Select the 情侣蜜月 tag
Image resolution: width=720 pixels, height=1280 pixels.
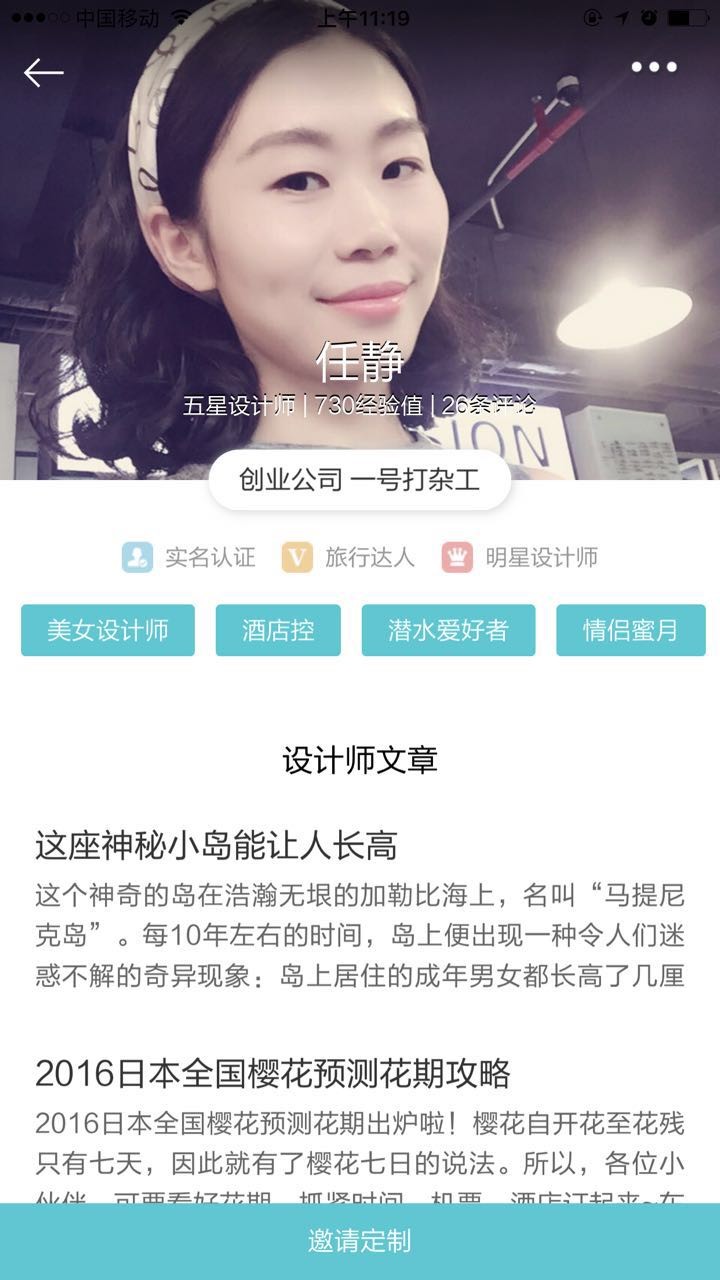point(631,630)
